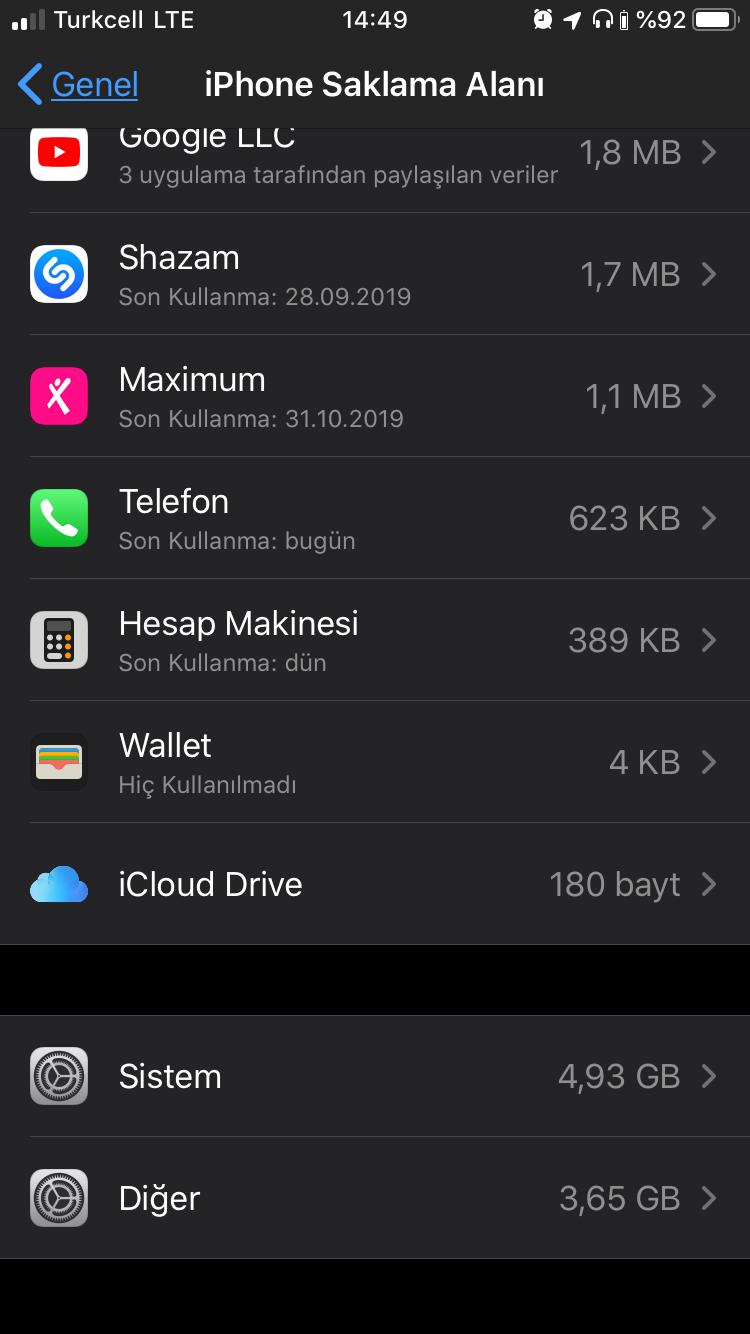Select the Wallet storage row
This screenshot has height=1334, width=750.
click(375, 762)
